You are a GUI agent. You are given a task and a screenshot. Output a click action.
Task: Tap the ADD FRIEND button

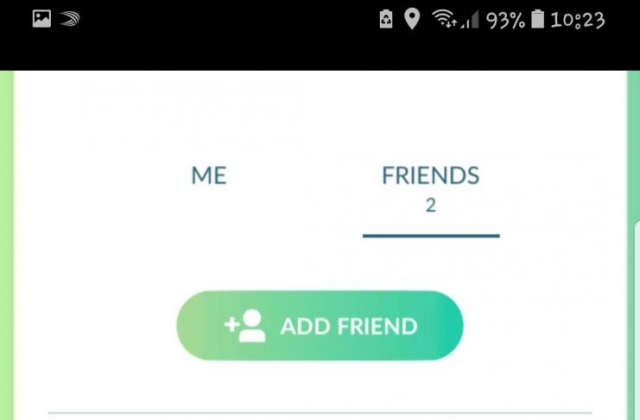[x=320, y=326]
